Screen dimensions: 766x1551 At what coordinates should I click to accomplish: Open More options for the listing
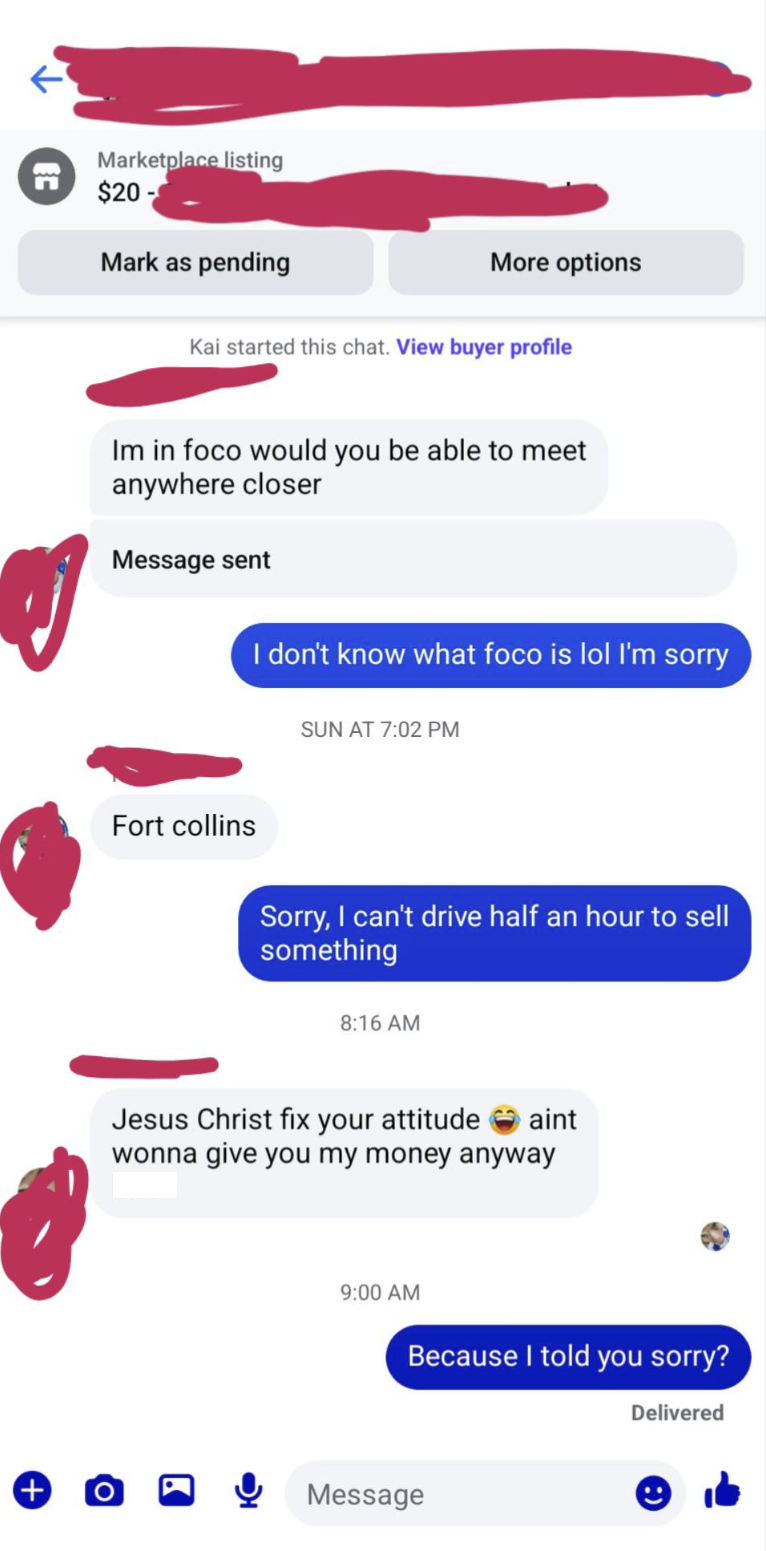(x=565, y=262)
